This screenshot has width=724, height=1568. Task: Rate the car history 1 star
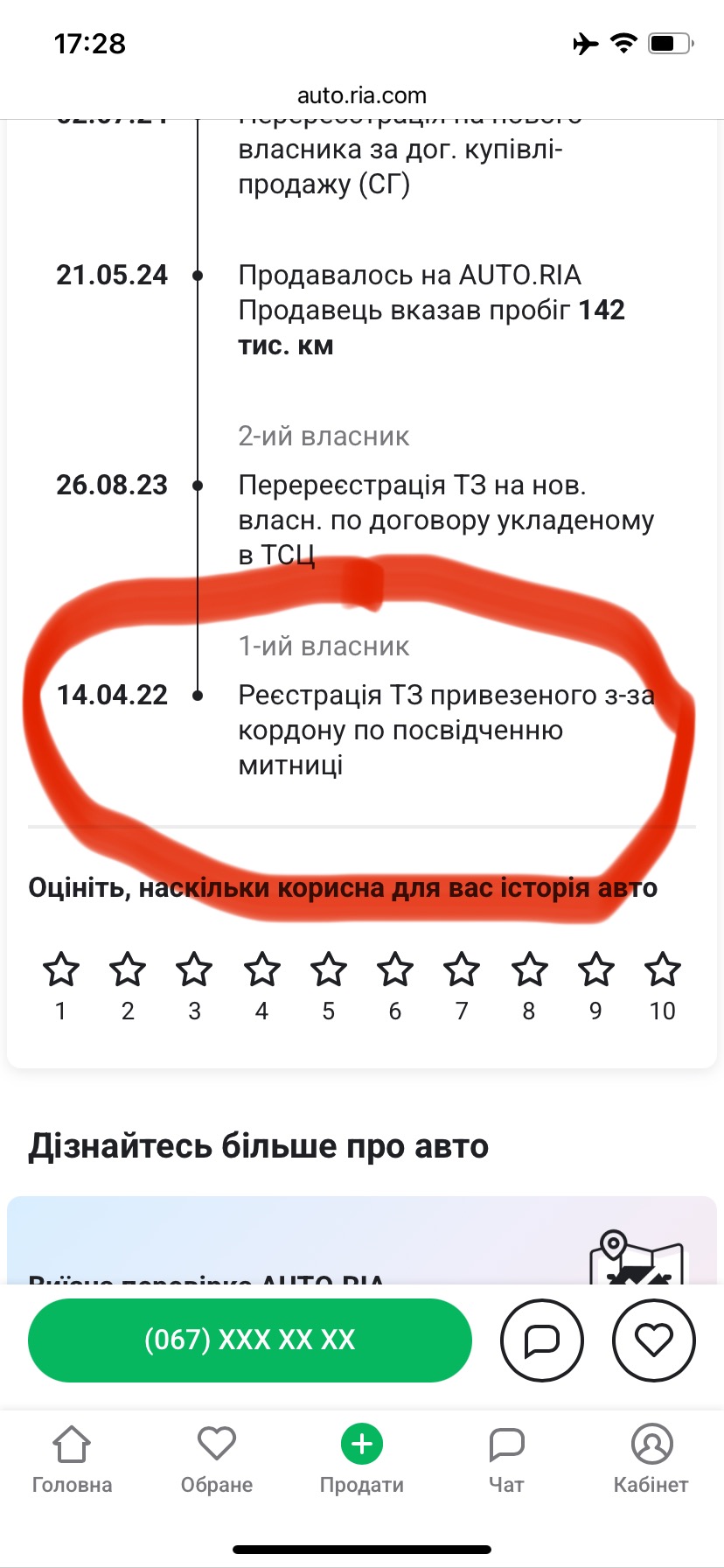pos(61,970)
